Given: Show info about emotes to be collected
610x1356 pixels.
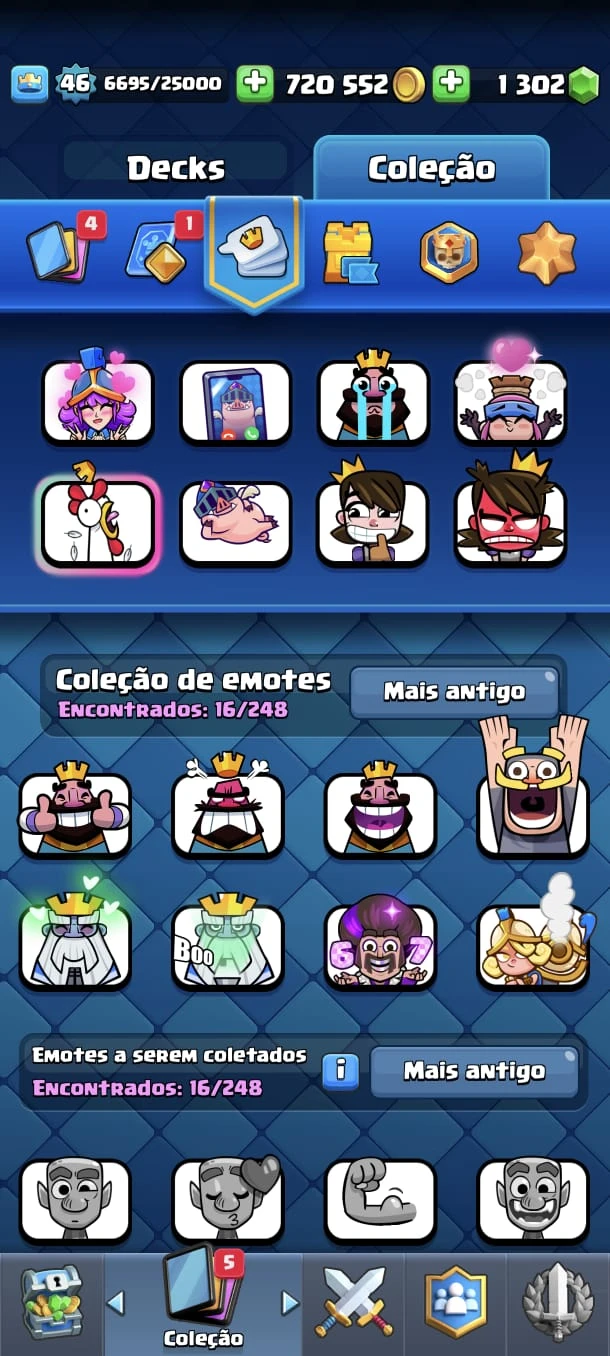Looking at the screenshot, I should pos(340,1071).
